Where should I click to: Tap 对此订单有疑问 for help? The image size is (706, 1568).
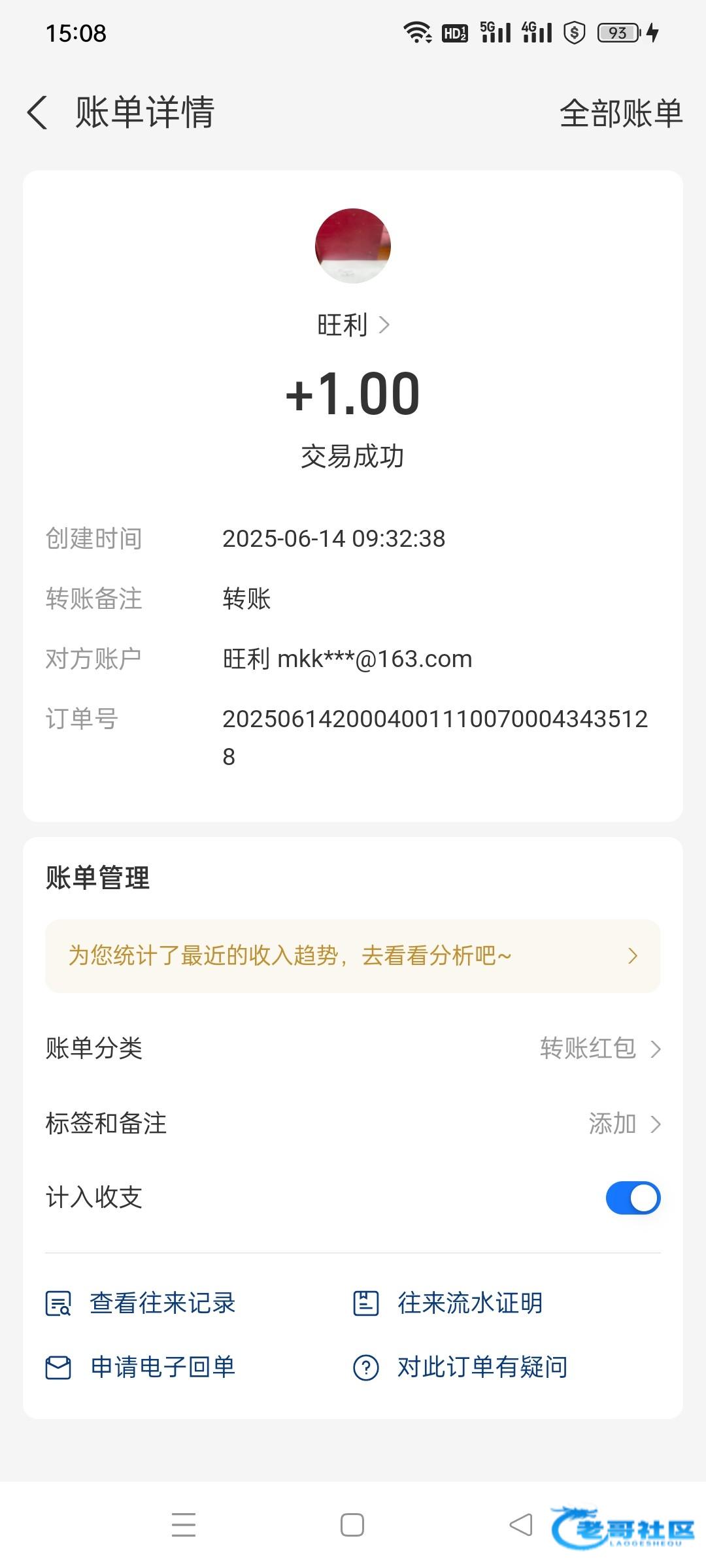(x=460, y=1367)
